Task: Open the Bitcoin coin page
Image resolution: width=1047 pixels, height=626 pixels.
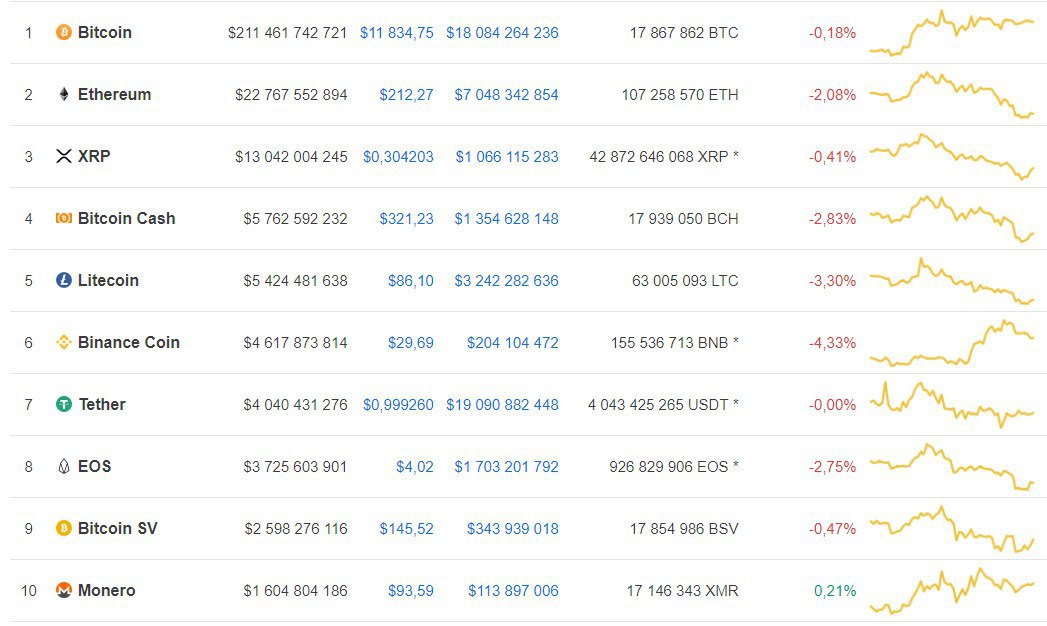Action: tap(105, 32)
